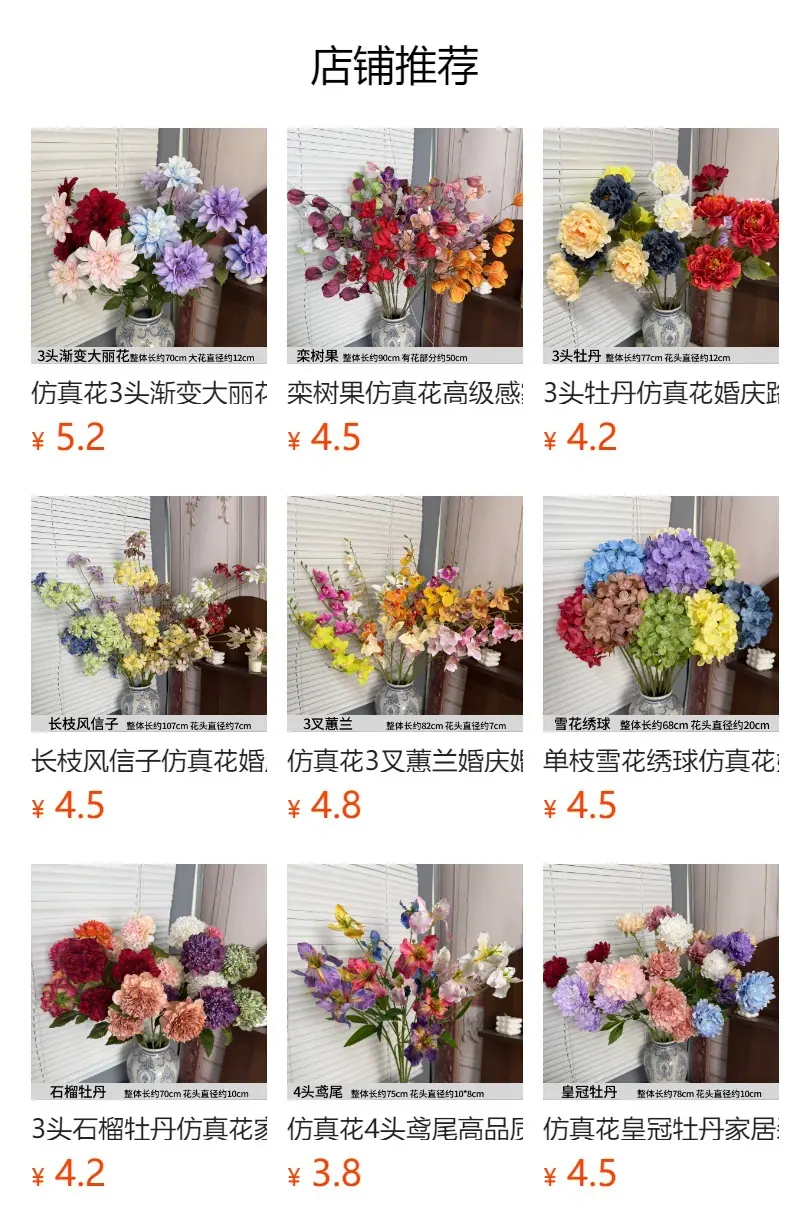Open the 单枝雪花绣球 product card
The width and height of the screenshot is (790, 1232).
click(x=661, y=660)
